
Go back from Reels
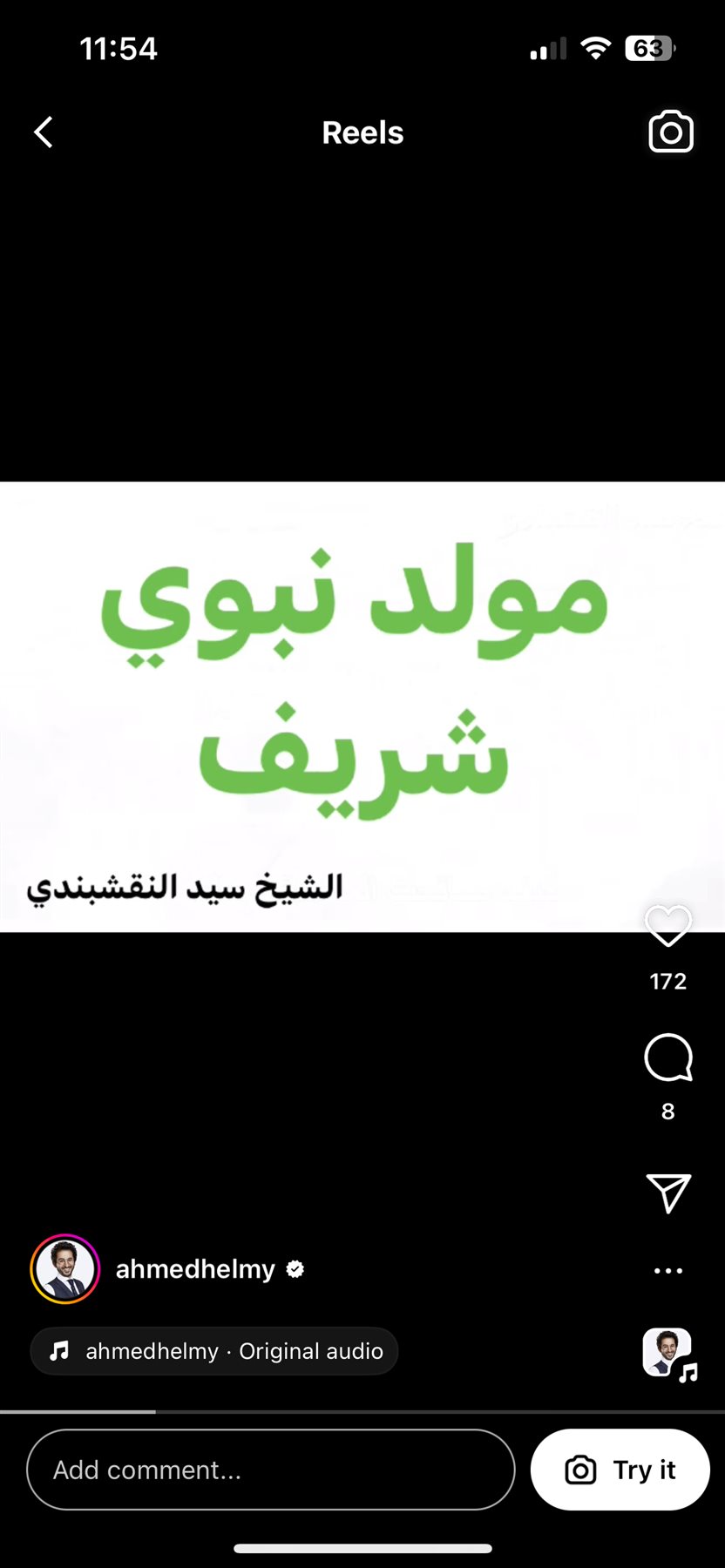tap(44, 132)
